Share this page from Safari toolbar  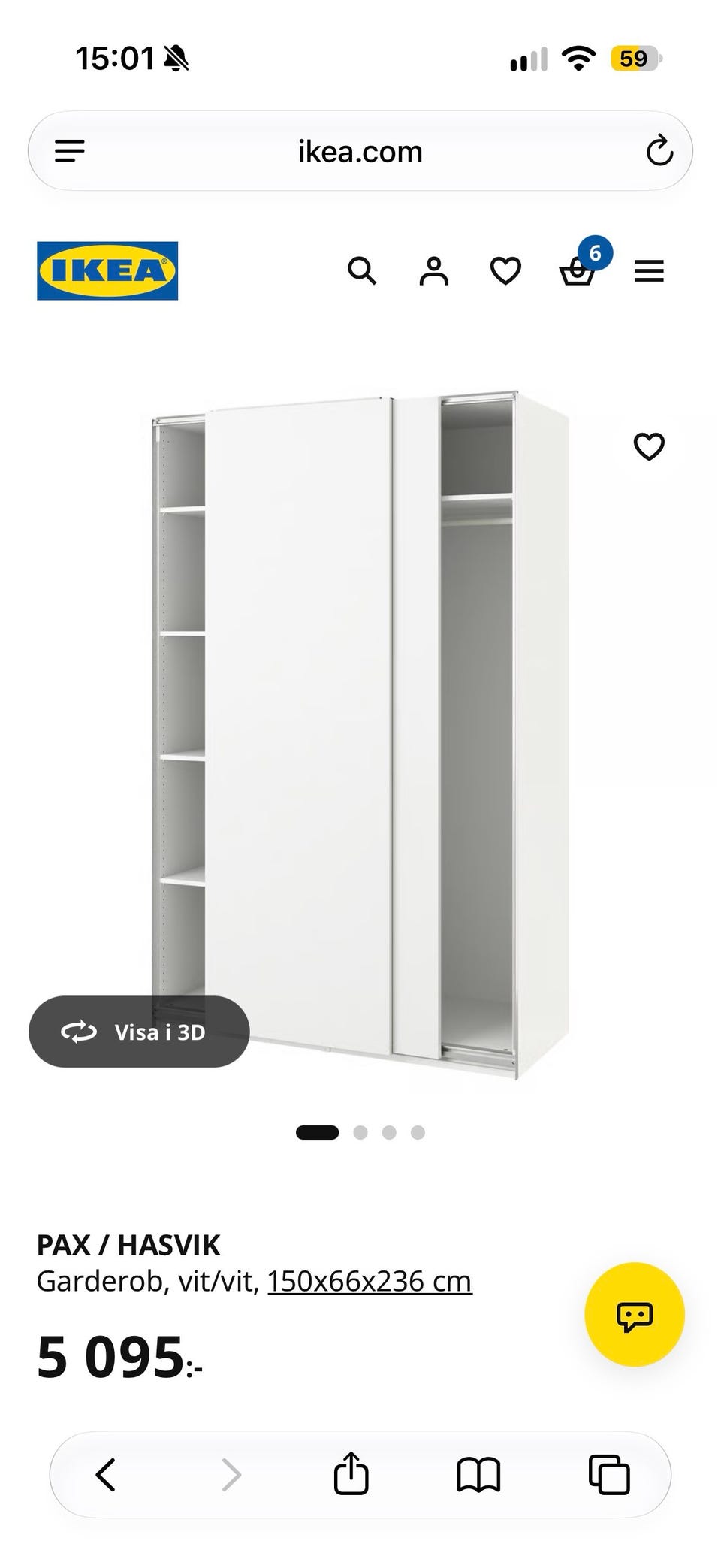(351, 1473)
